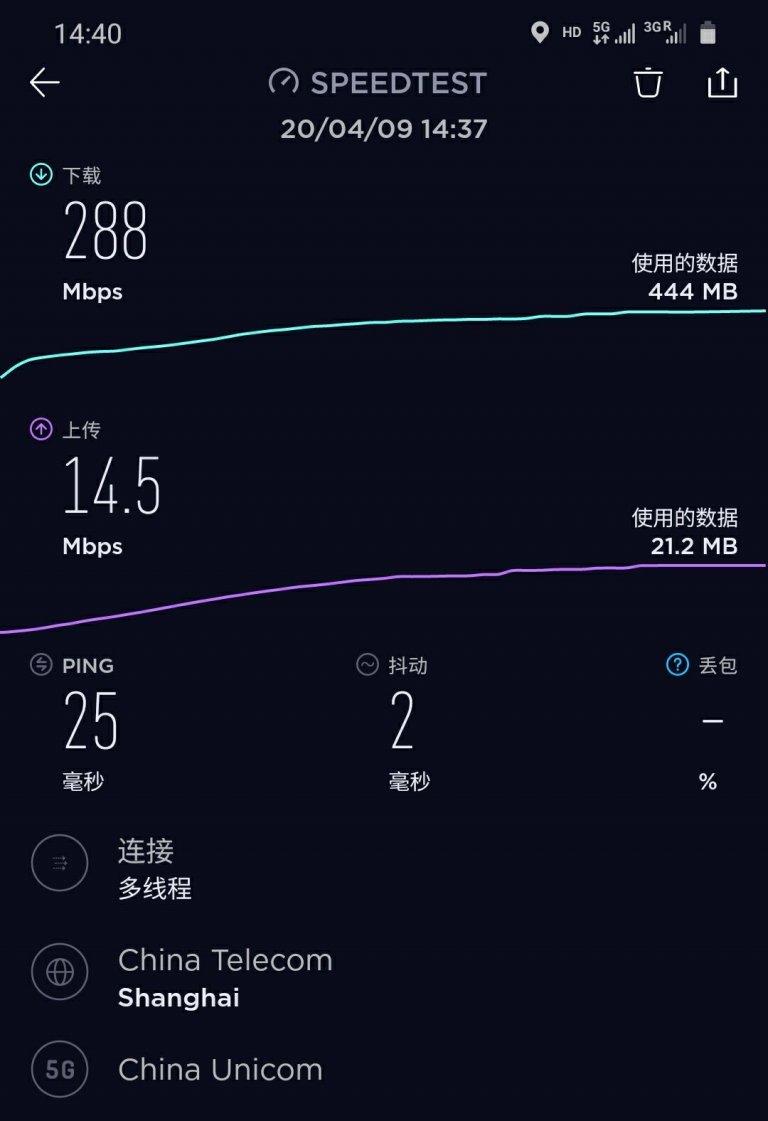
Task: Tap the location pin in the status bar
Action: click(x=541, y=33)
